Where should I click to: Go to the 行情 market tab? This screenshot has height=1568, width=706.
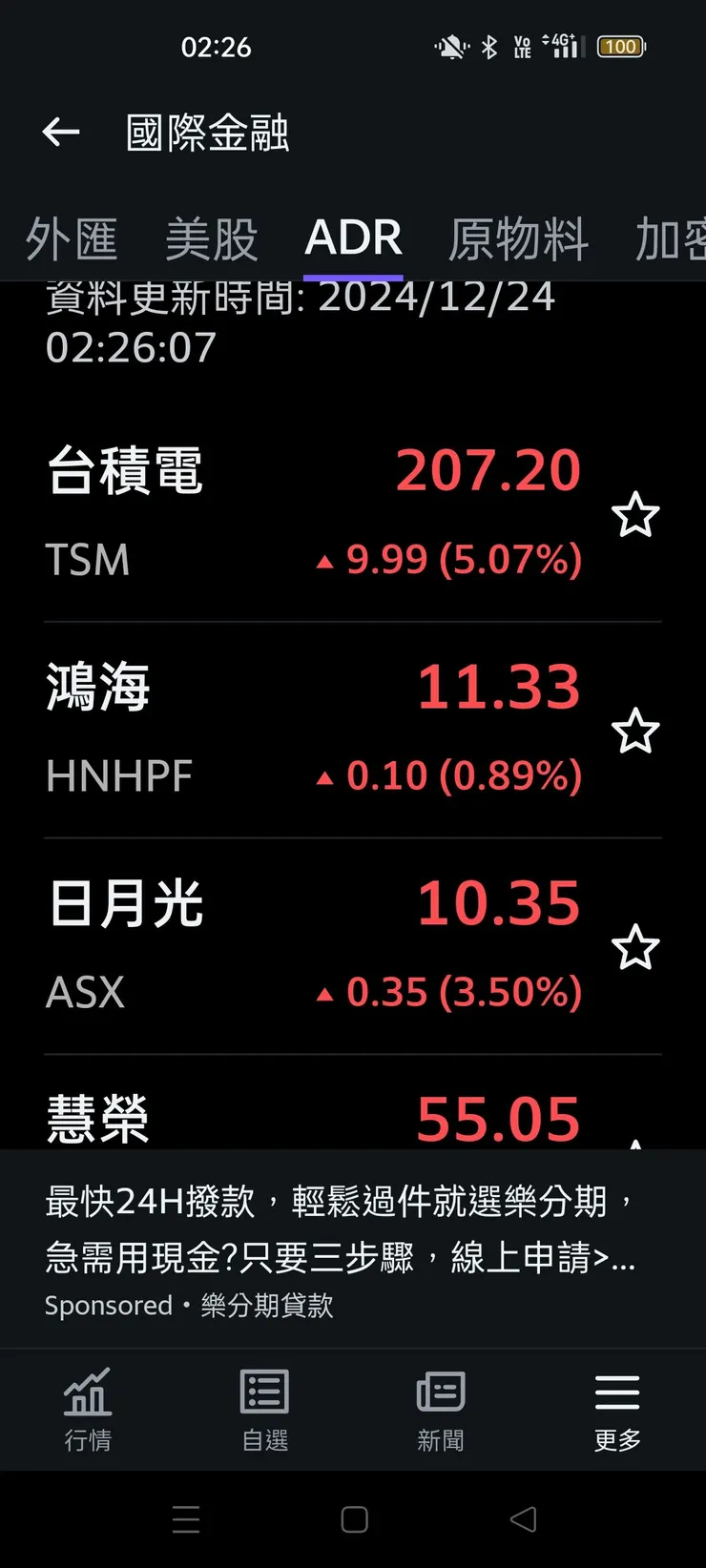(88, 1410)
